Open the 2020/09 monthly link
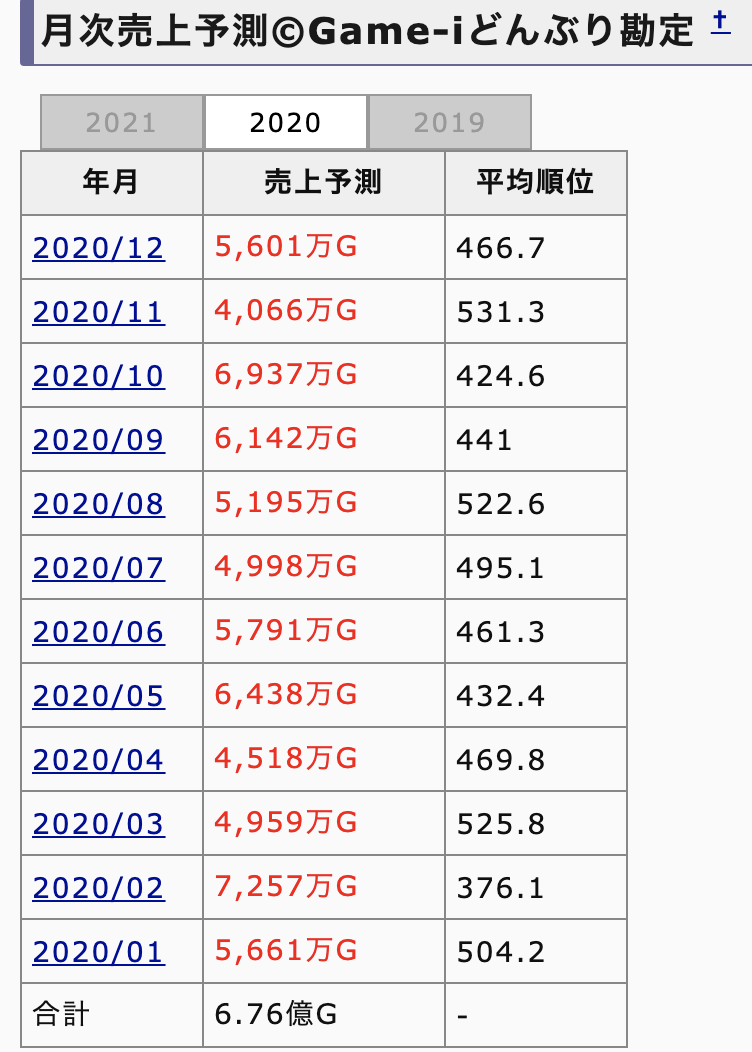Image resolution: width=752 pixels, height=1052 pixels. [x=98, y=440]
